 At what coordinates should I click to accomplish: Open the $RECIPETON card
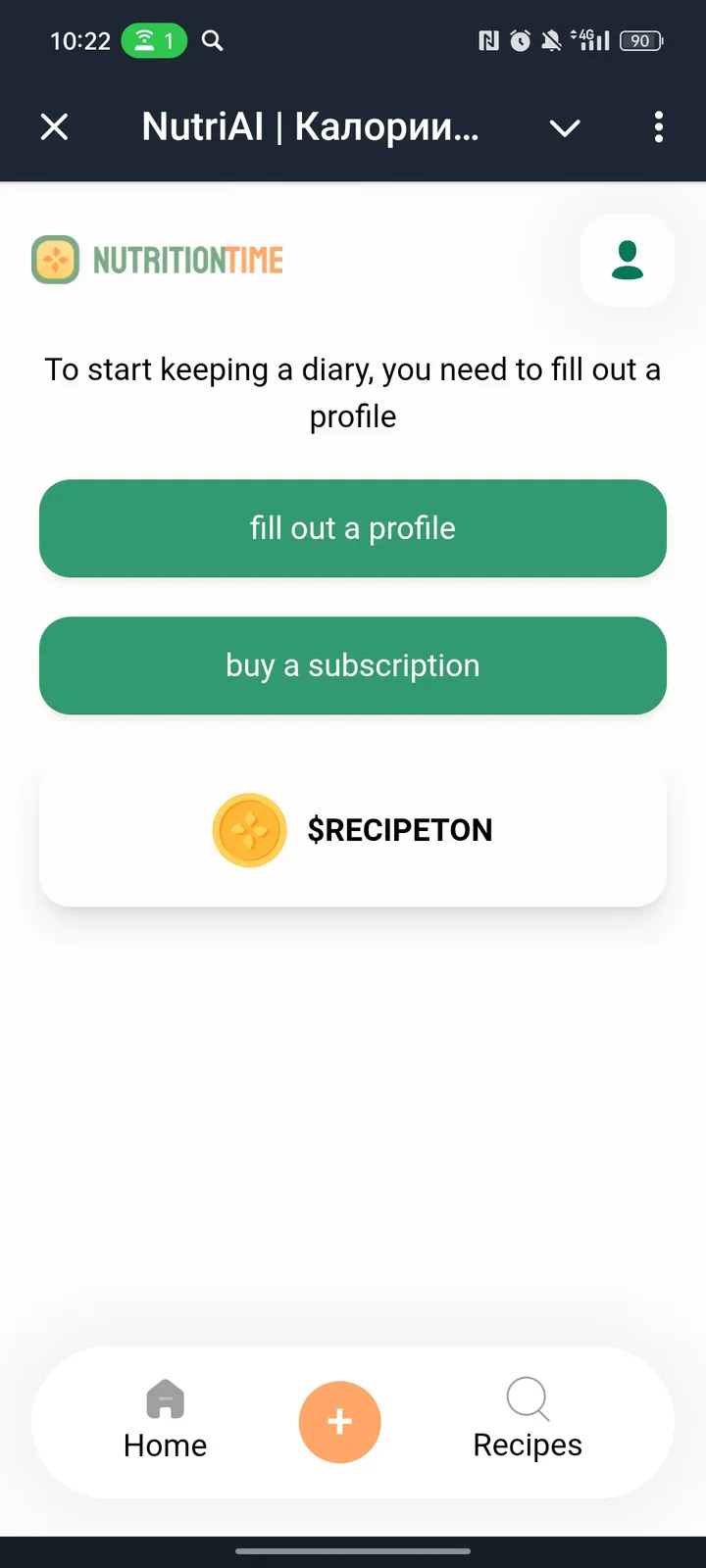coord(353,833)
